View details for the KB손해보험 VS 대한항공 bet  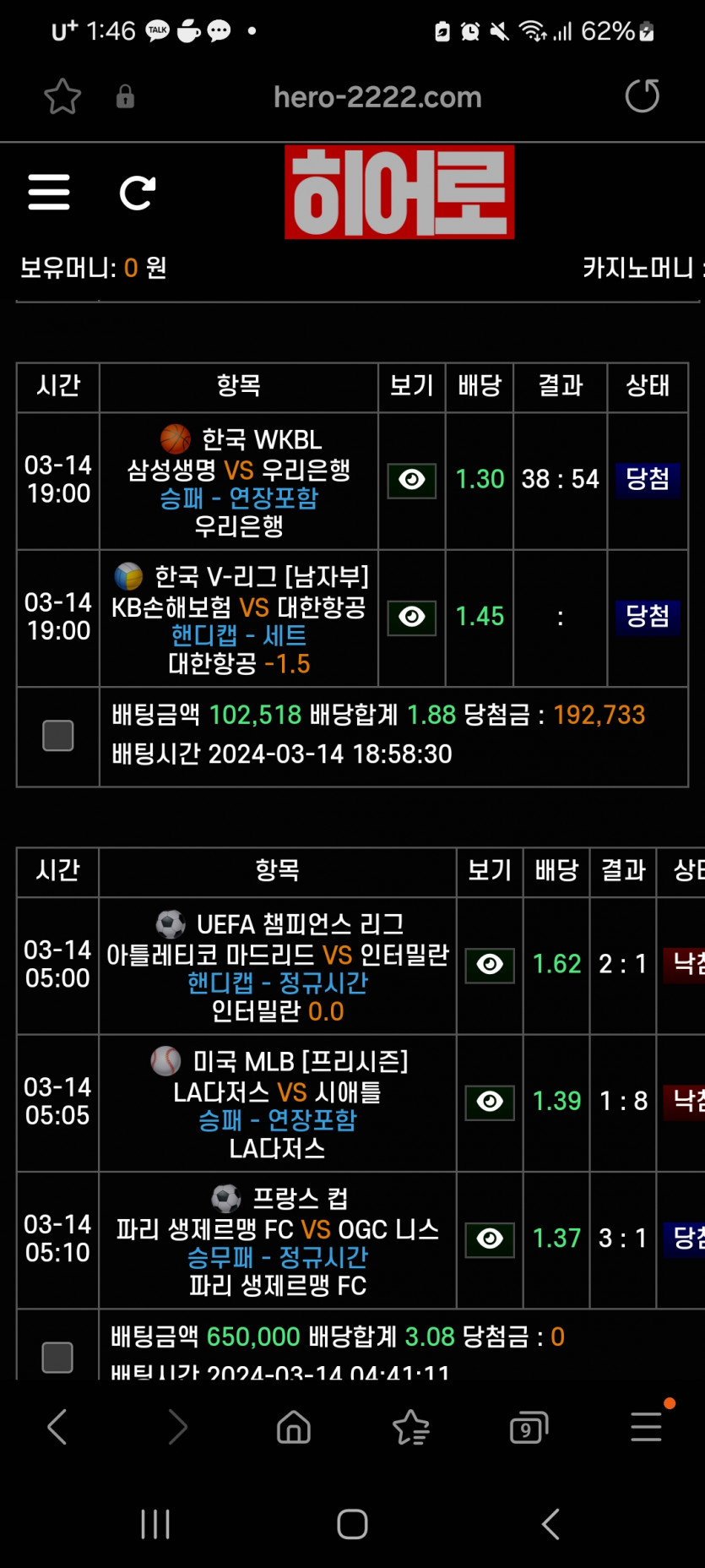(x=412, y=617)
